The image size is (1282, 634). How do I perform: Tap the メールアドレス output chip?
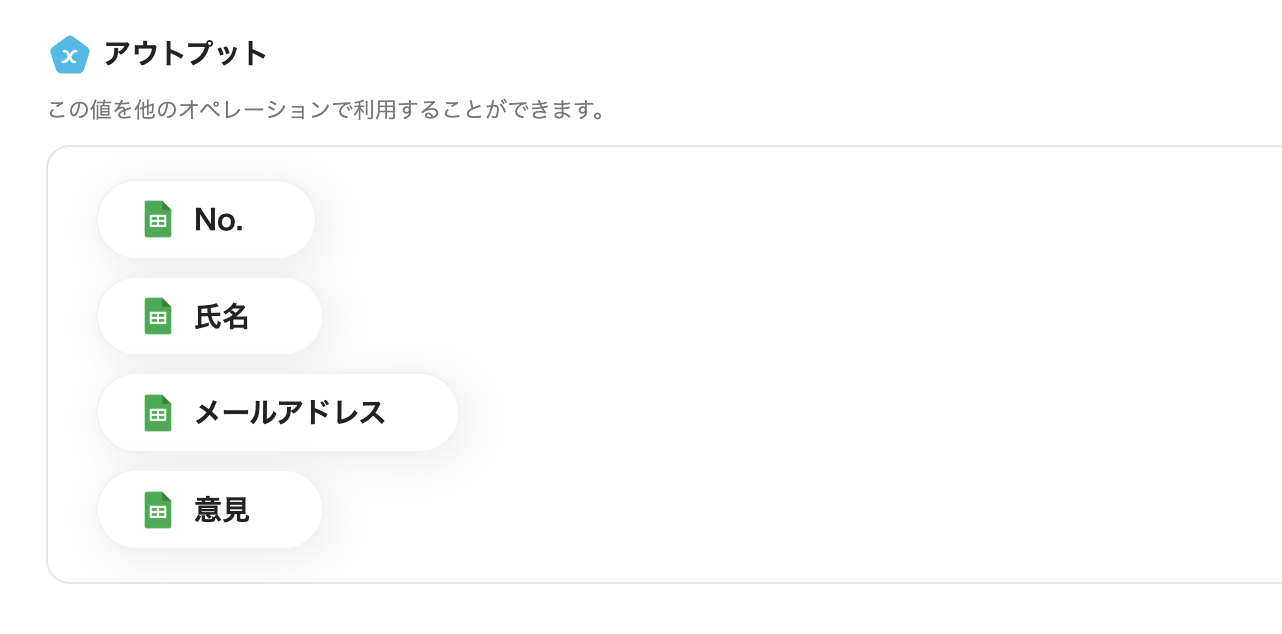(277, 413)
